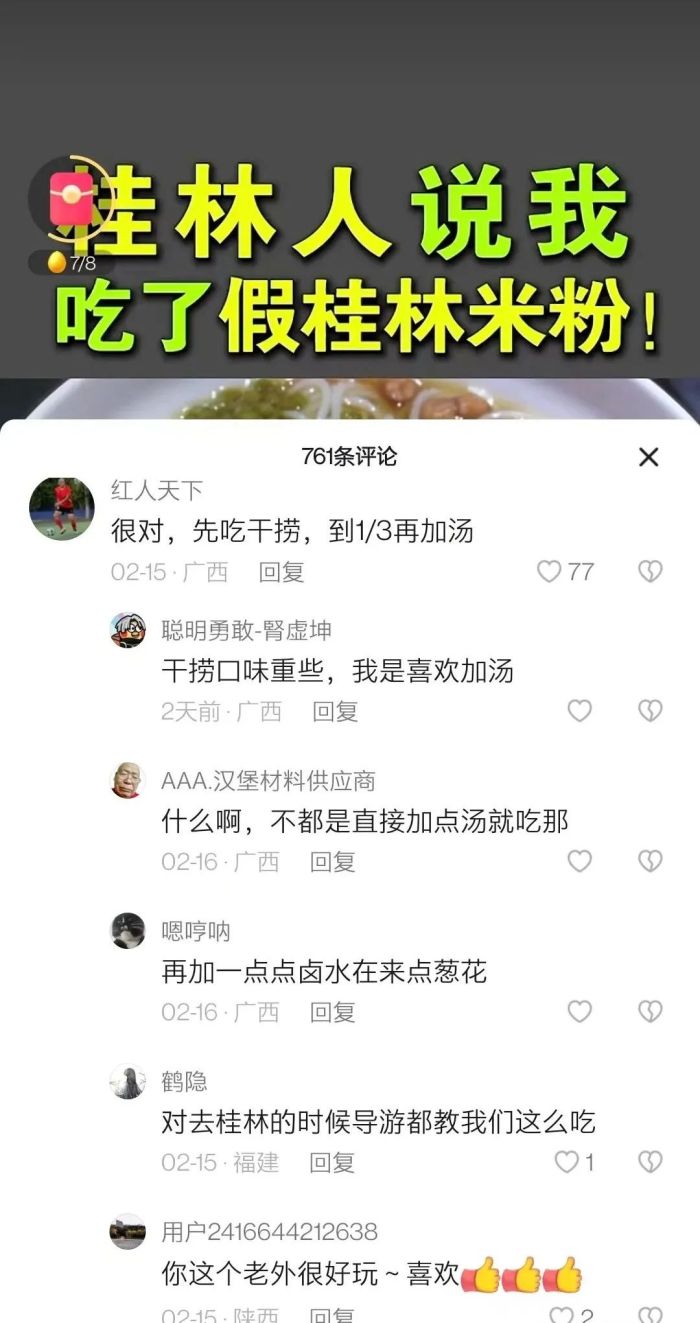Screen dimensions: 700x1323
Task: Reply to 鹤隐's comment
Action: [x=332, y=1162]
